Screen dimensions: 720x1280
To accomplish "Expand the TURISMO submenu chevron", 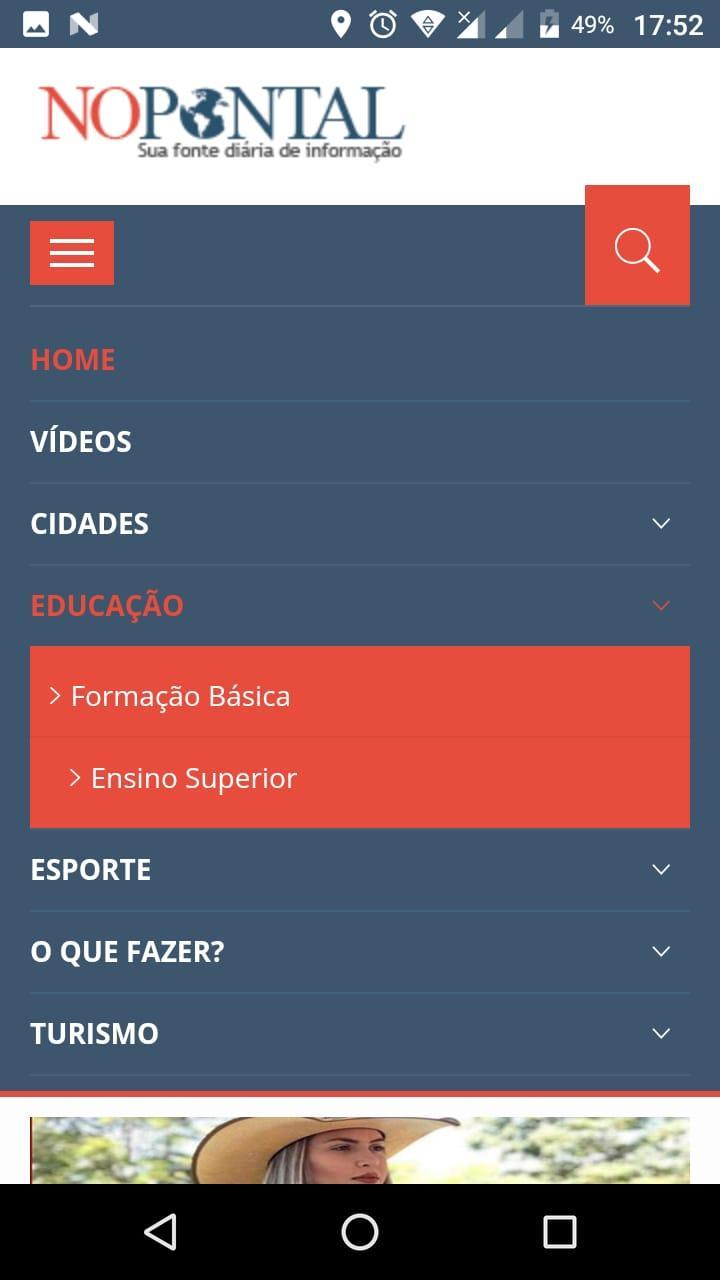I will pyautogui.click(x=661, y=1034).
